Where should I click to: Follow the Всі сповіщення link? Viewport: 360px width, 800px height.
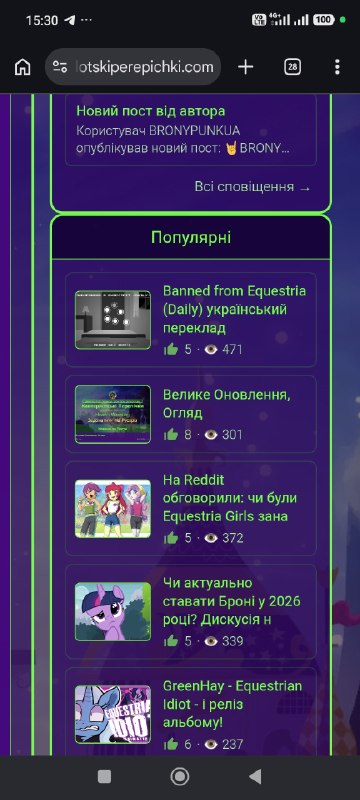coord(252,187)
